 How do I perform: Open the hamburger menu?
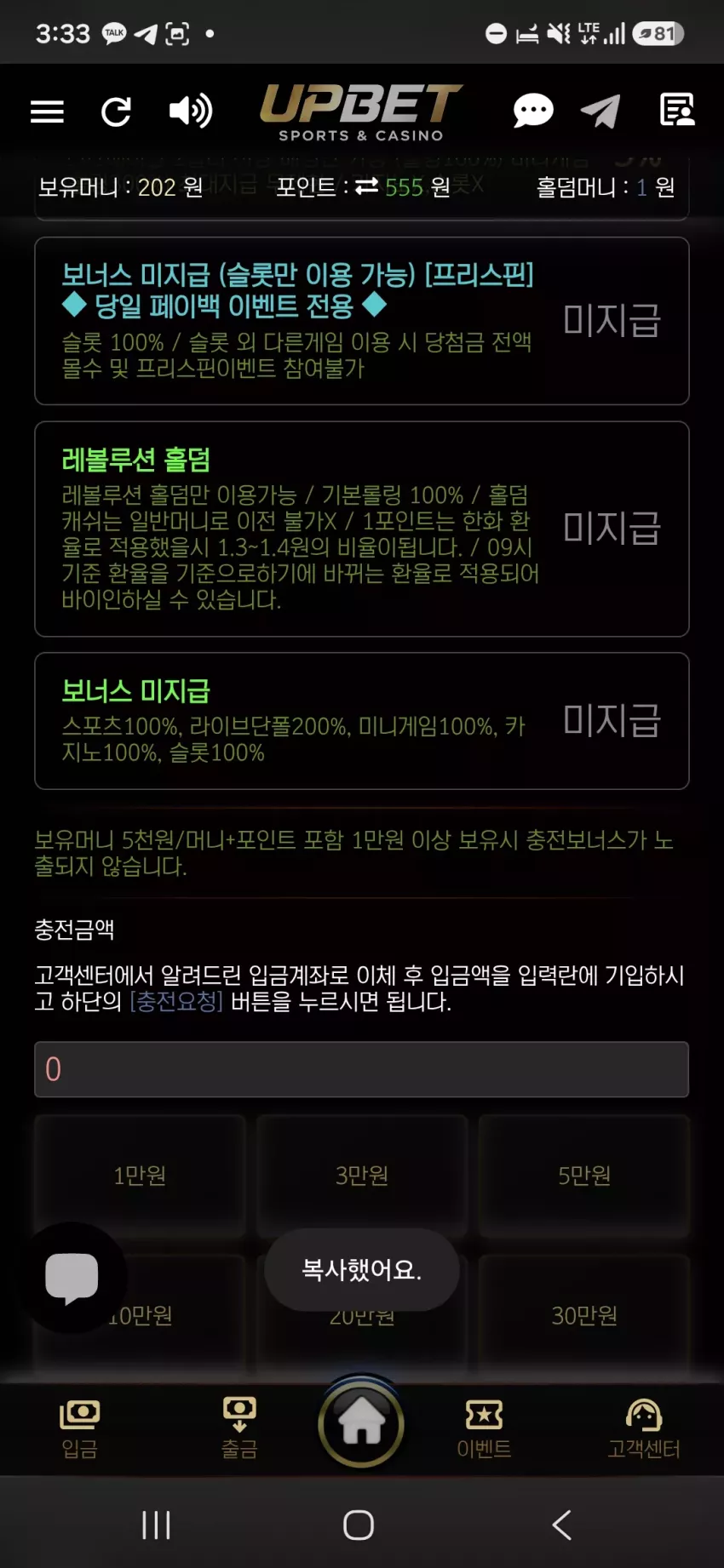click(48, 112)
